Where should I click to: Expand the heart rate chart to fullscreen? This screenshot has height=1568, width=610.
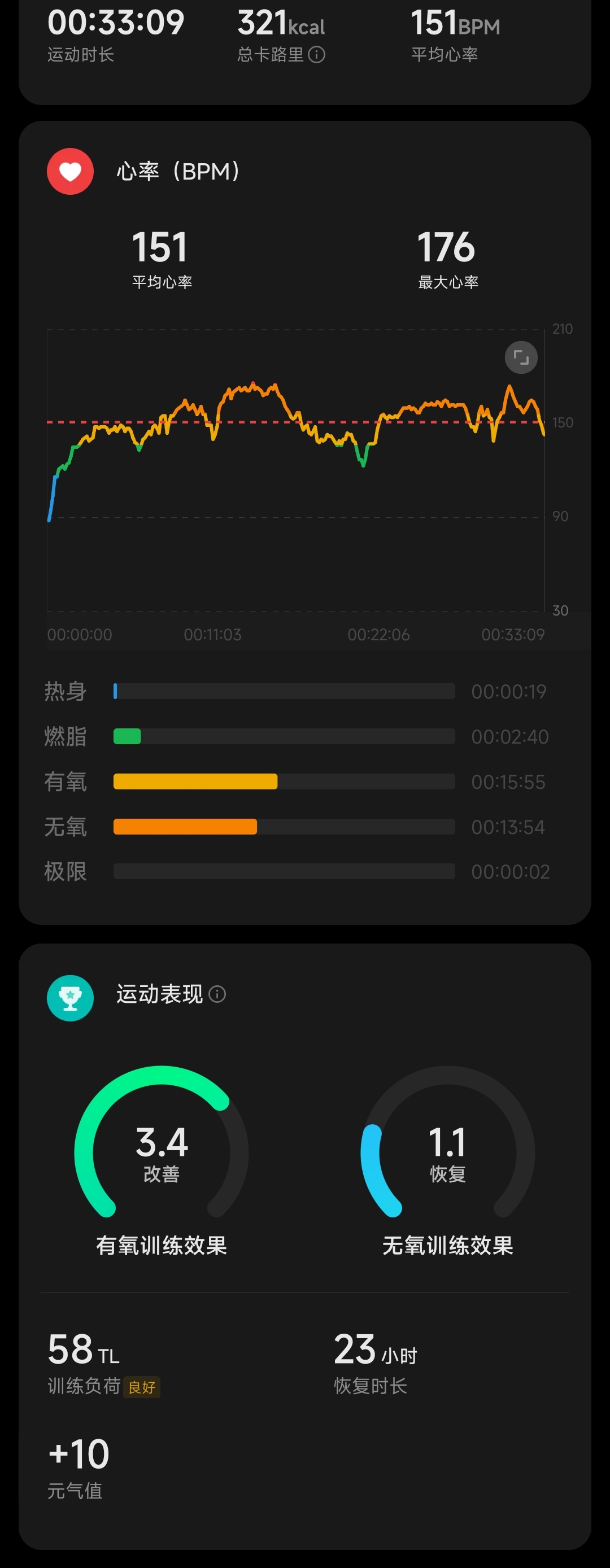521,357
